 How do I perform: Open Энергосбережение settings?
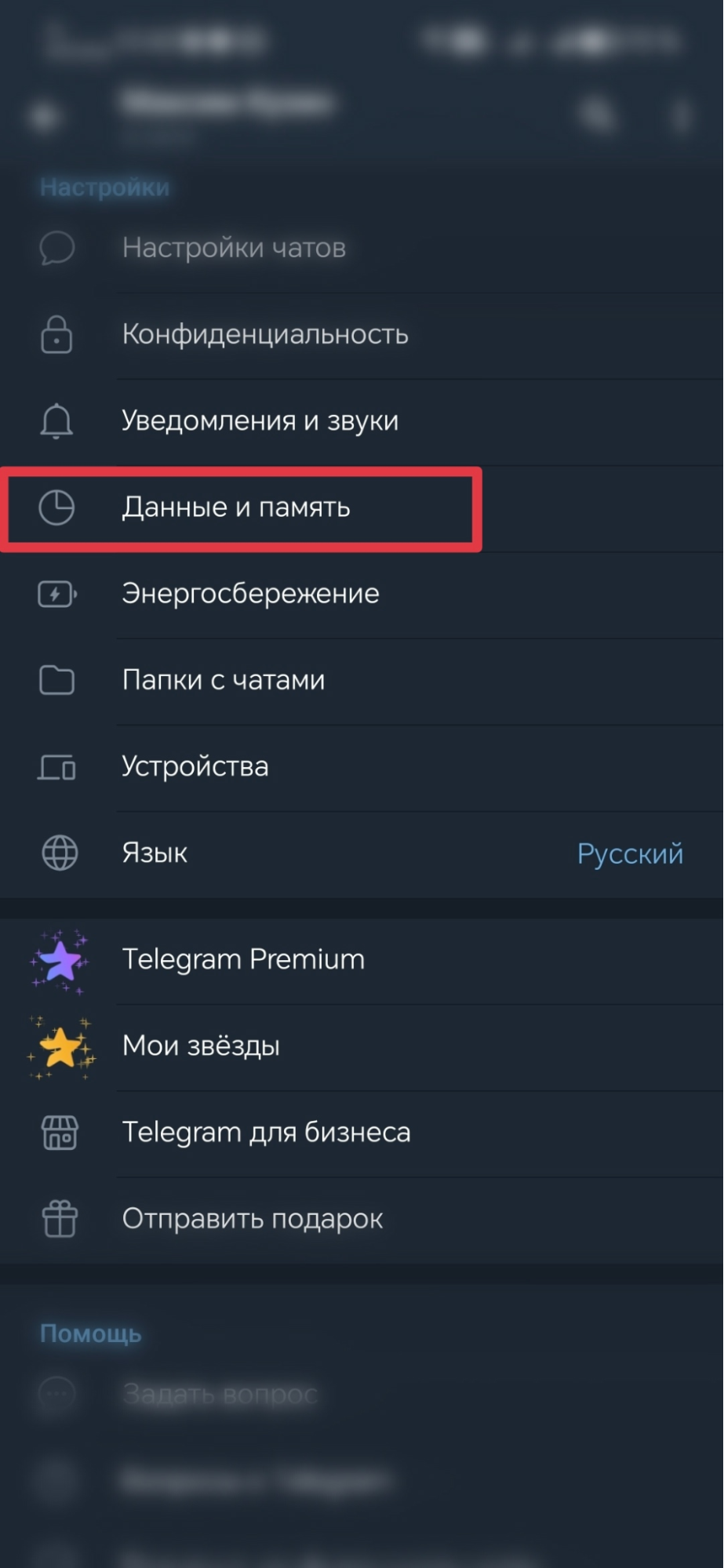pyautogui.click(x=250, y=594)
